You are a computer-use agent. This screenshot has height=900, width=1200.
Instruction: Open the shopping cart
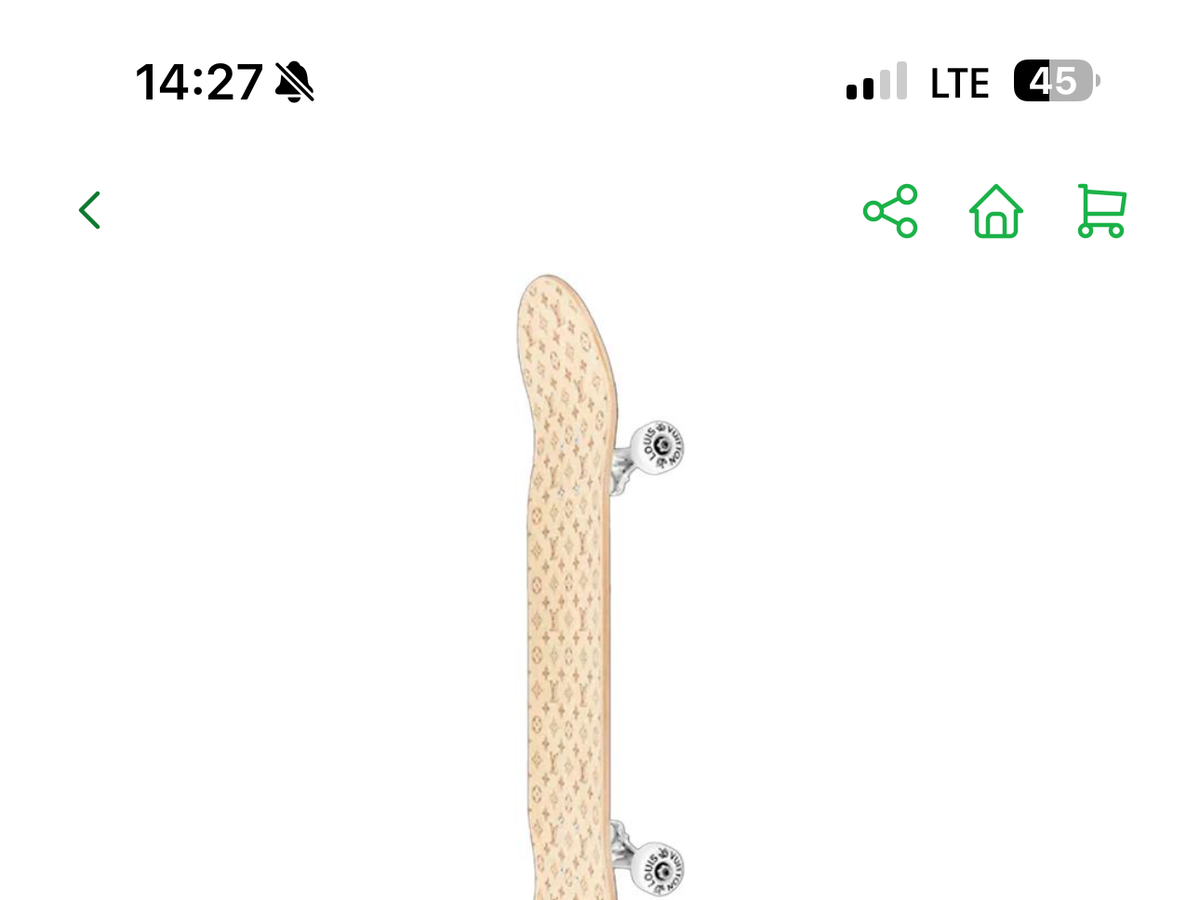pos(1101,211)
